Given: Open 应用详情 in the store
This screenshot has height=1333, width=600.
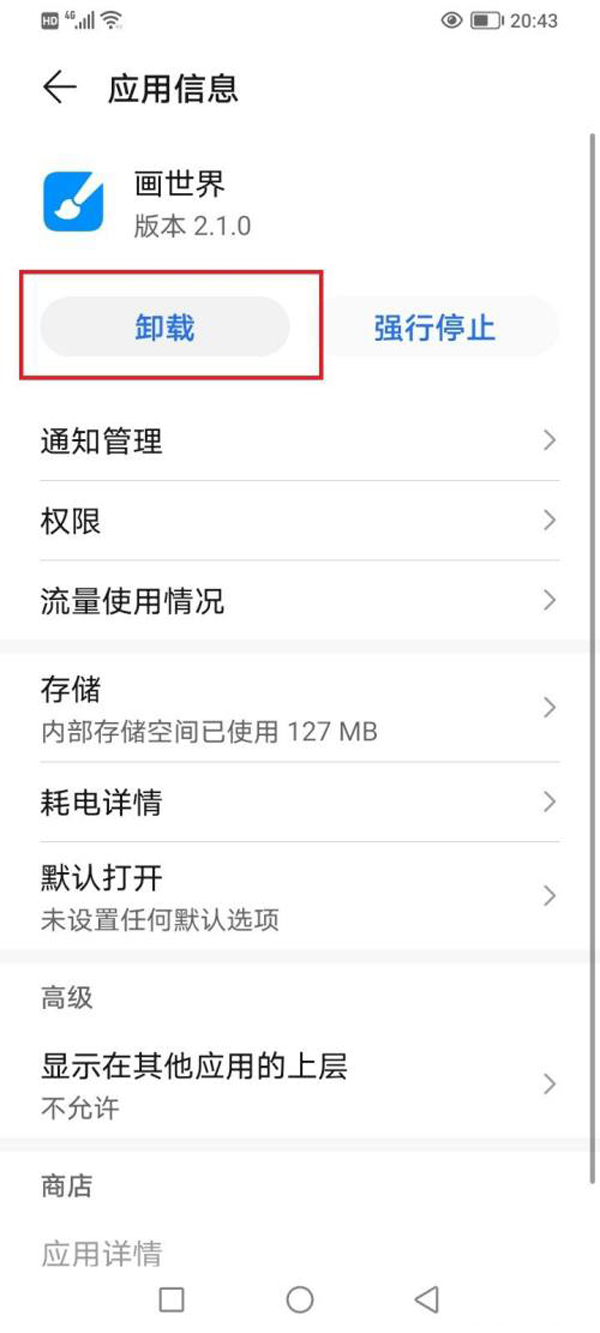Looking at the screenshot, I should tap(102, 1253).
